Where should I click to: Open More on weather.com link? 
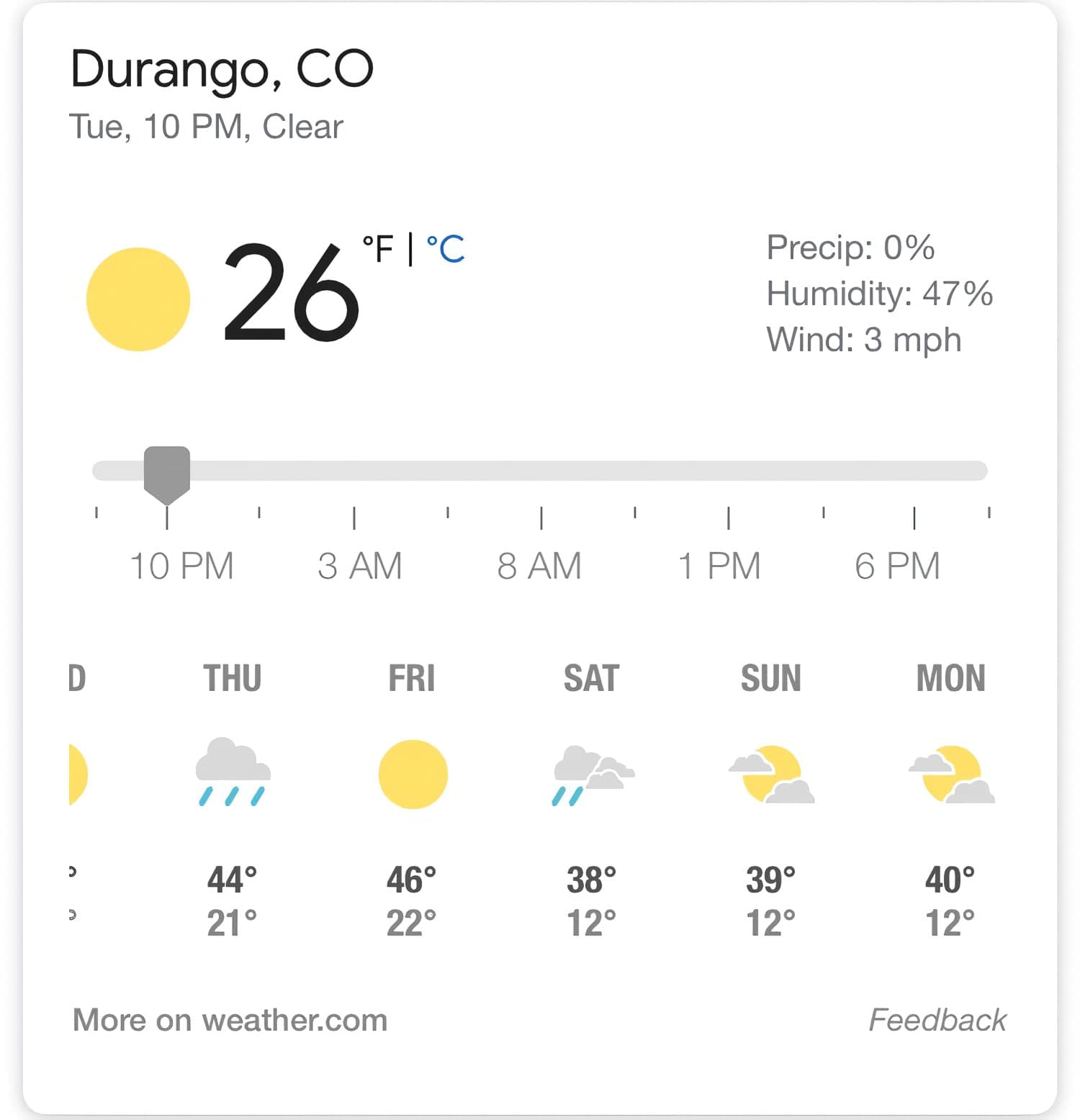[230, 1020]
